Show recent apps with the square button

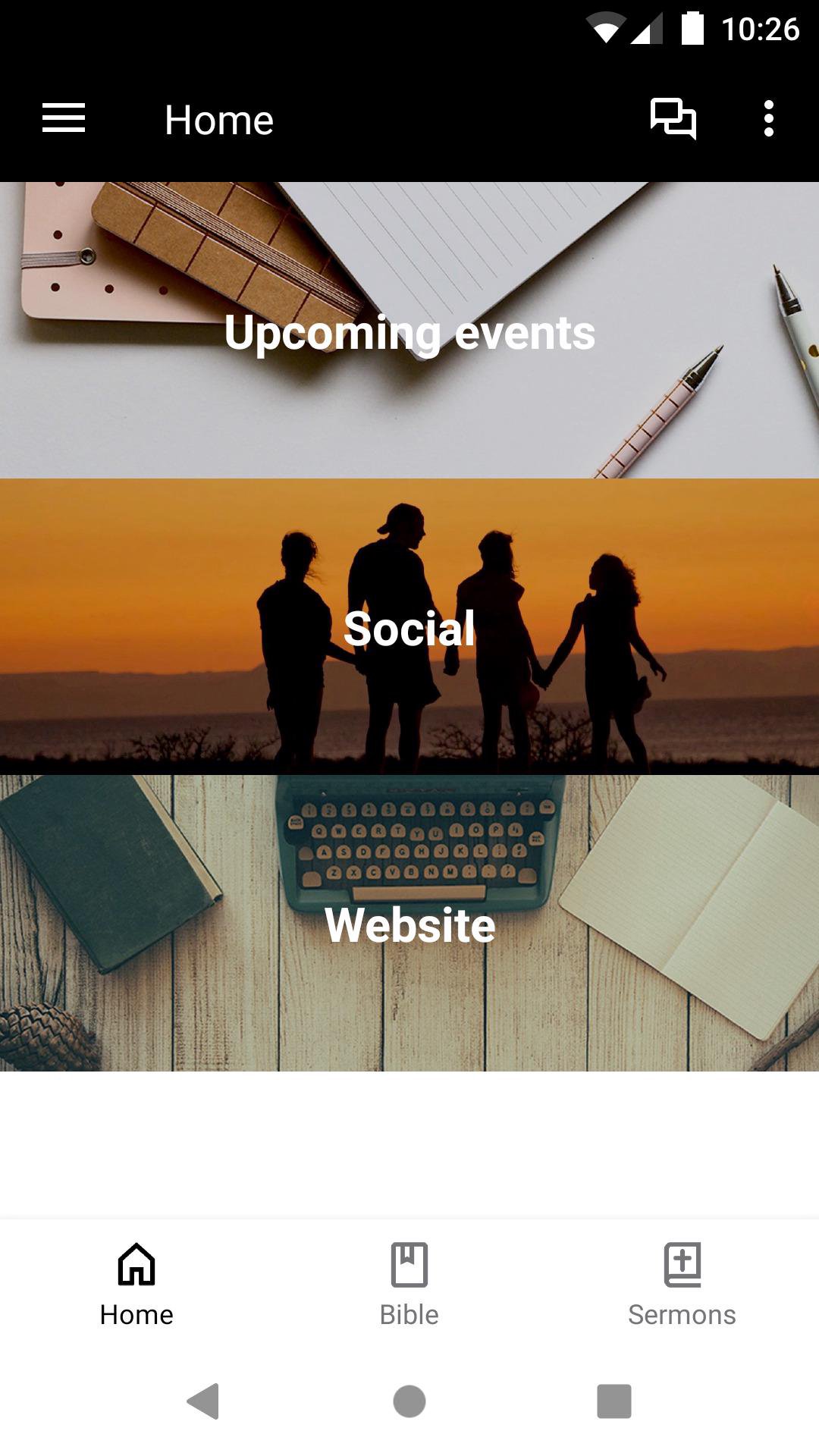tap(614, 1401)
